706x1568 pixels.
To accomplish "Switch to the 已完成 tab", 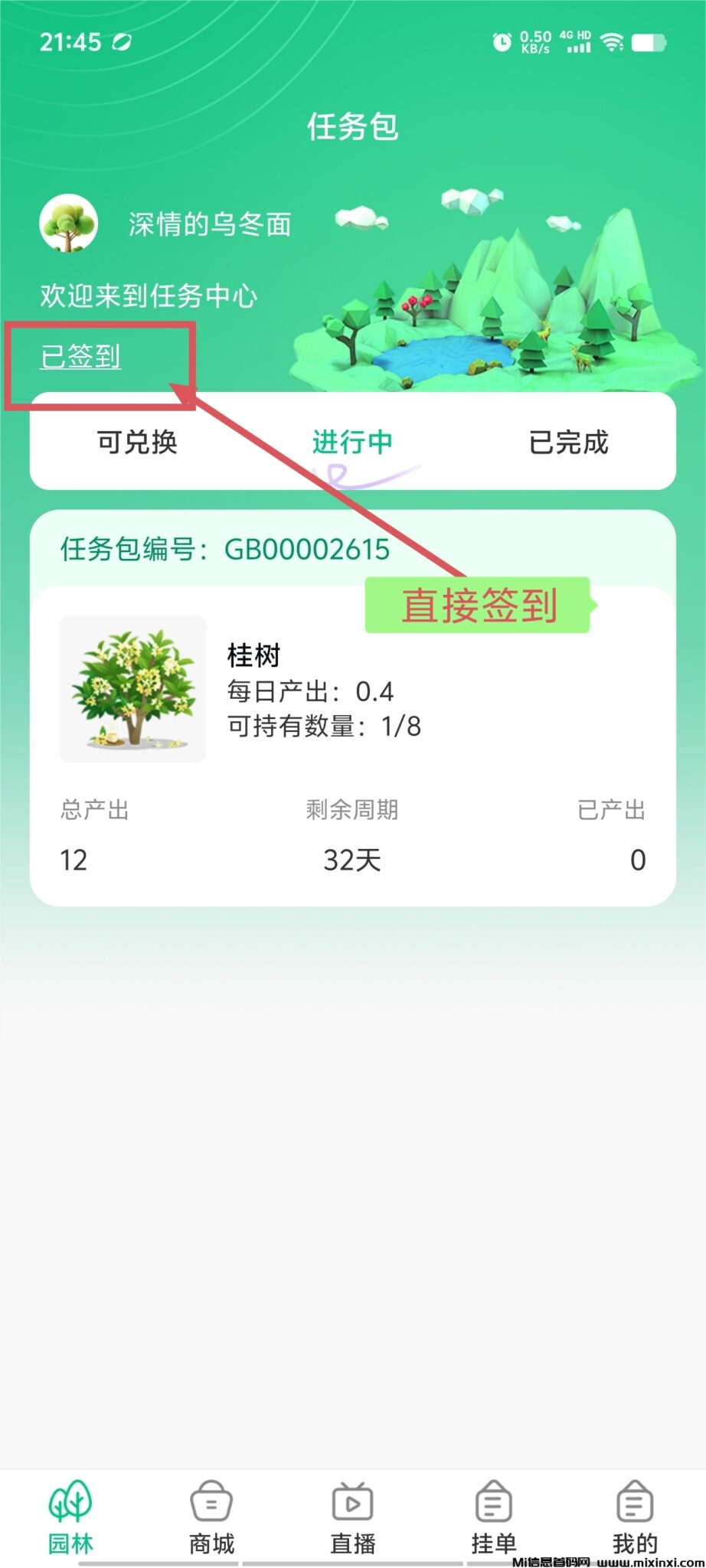I will (569, 443).
